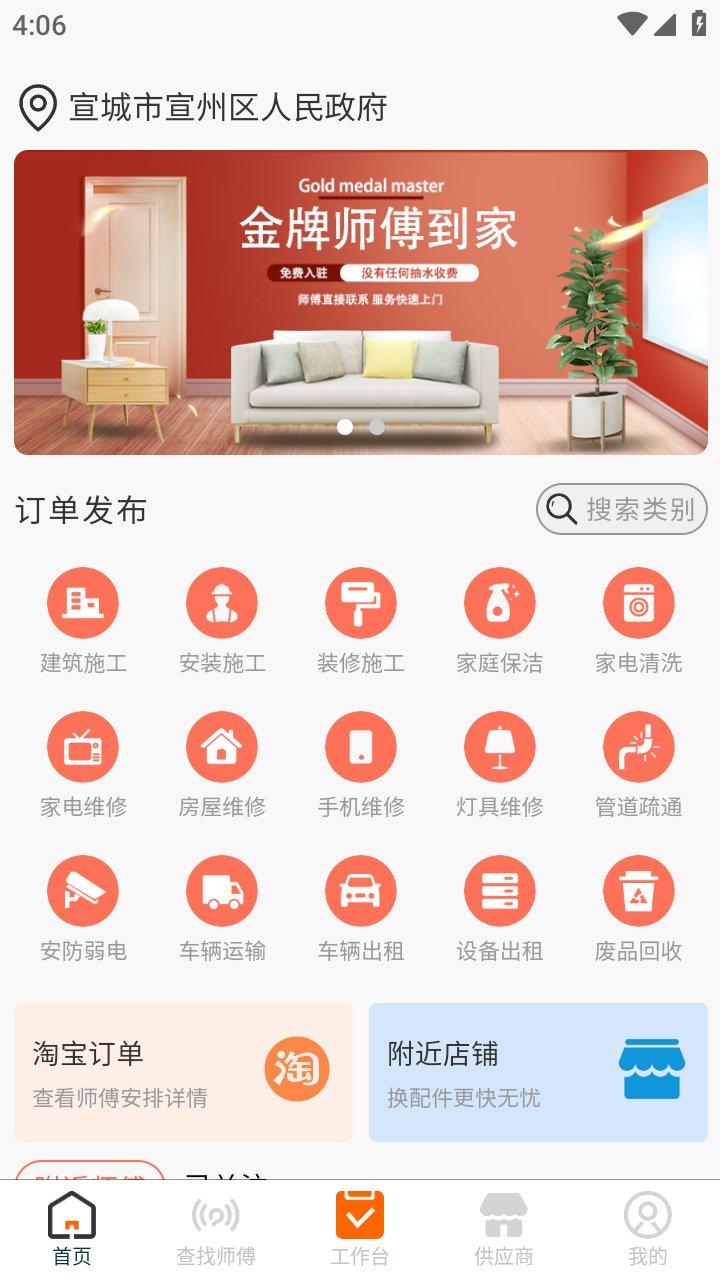Open the 管道疏通 category
This screenshot has width=720, height=1280.
tap(639, 765)
